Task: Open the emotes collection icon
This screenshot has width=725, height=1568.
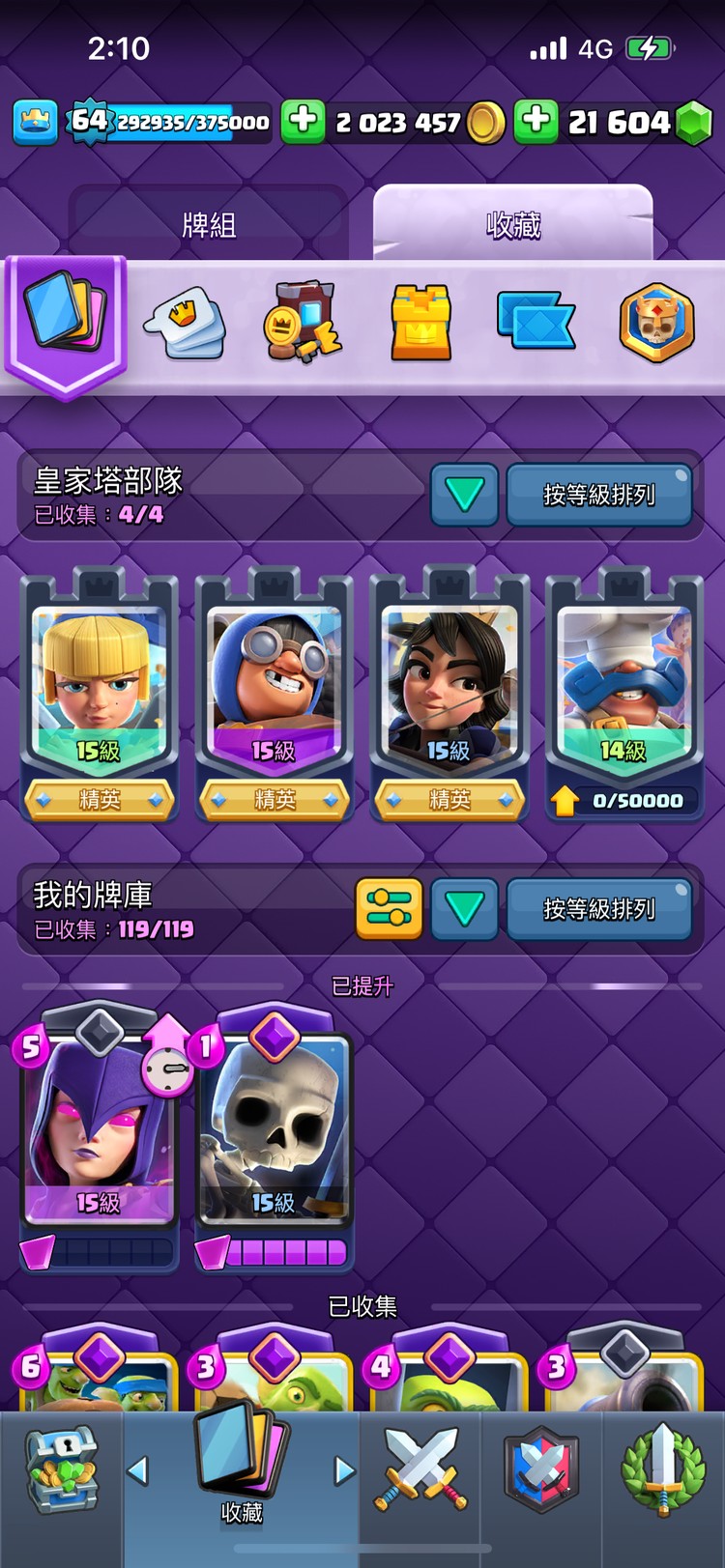Action: tap(185, 322)
